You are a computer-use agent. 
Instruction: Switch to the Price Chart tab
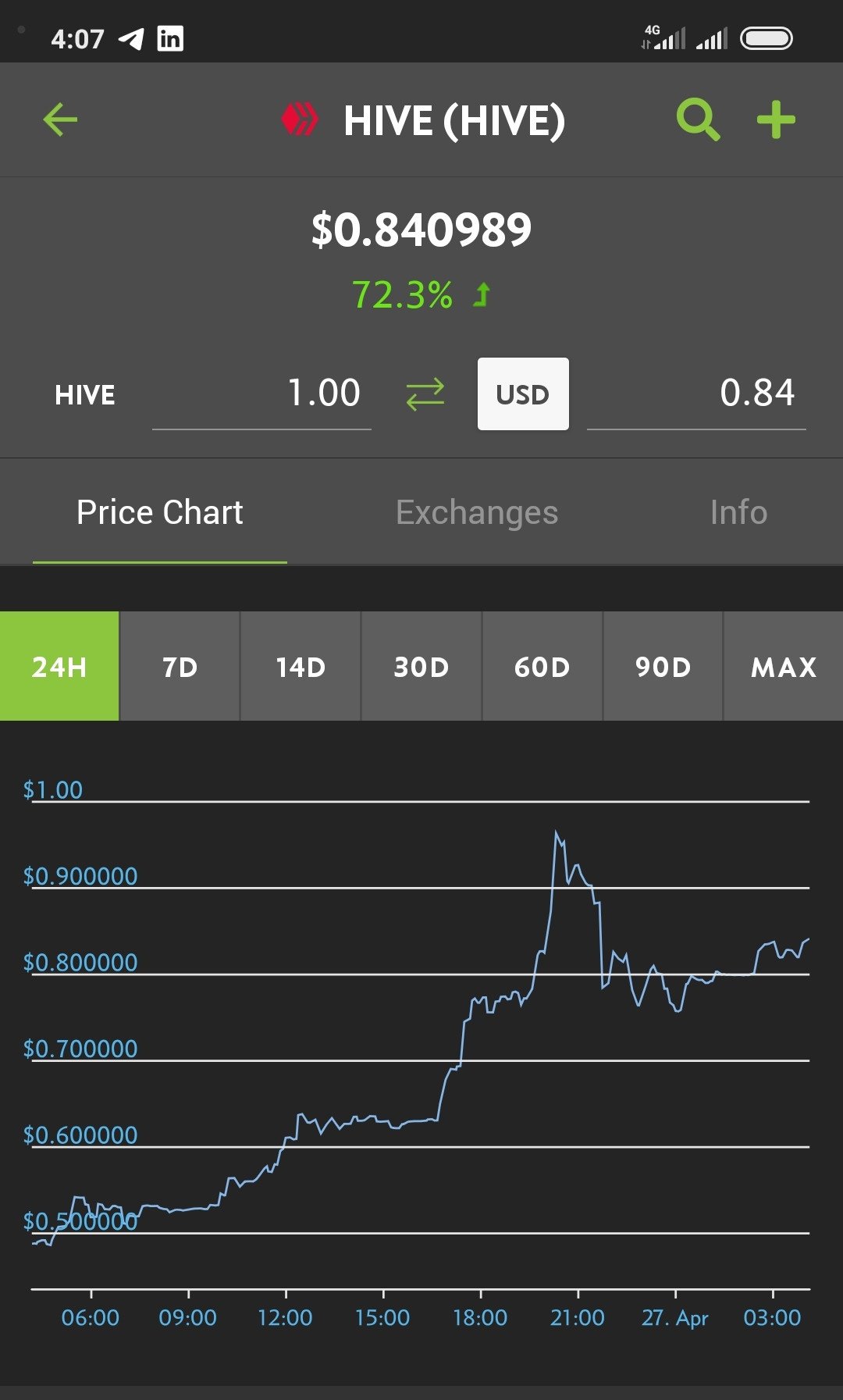160,513
